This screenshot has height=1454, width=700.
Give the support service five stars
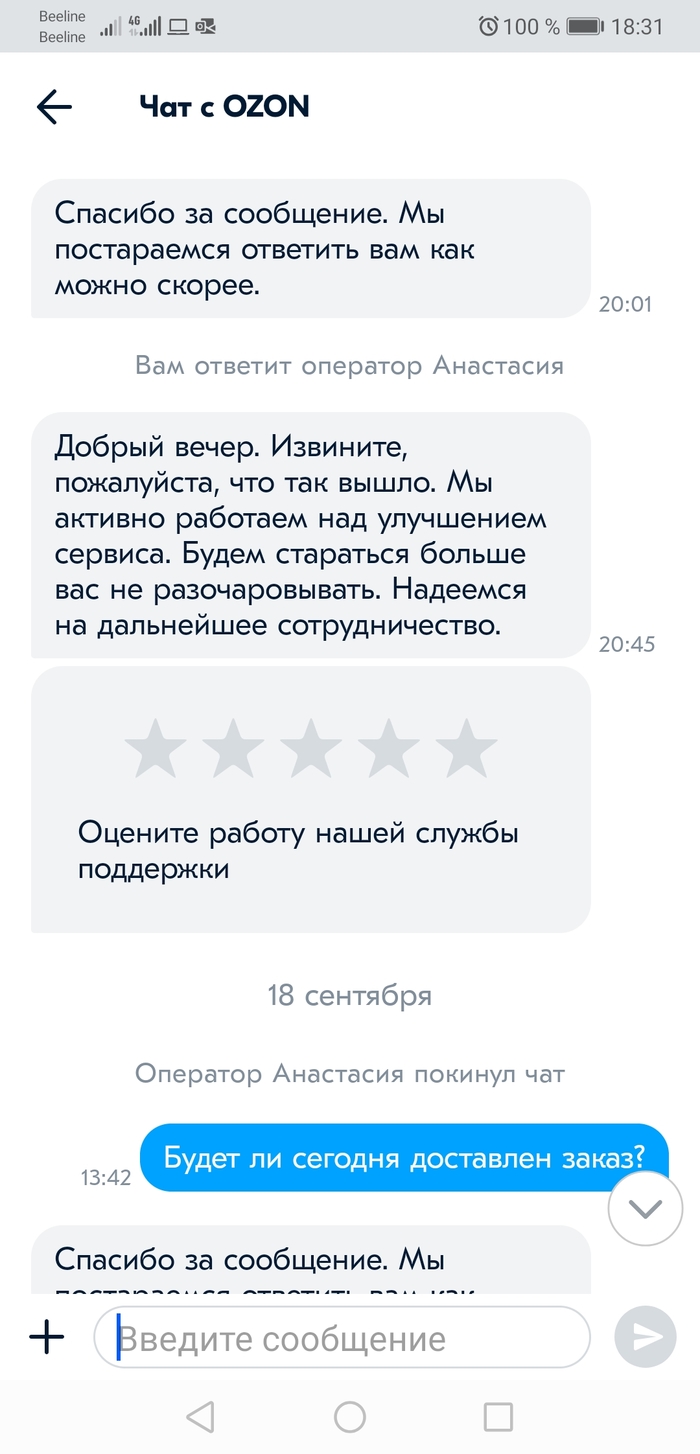[466, 748]
